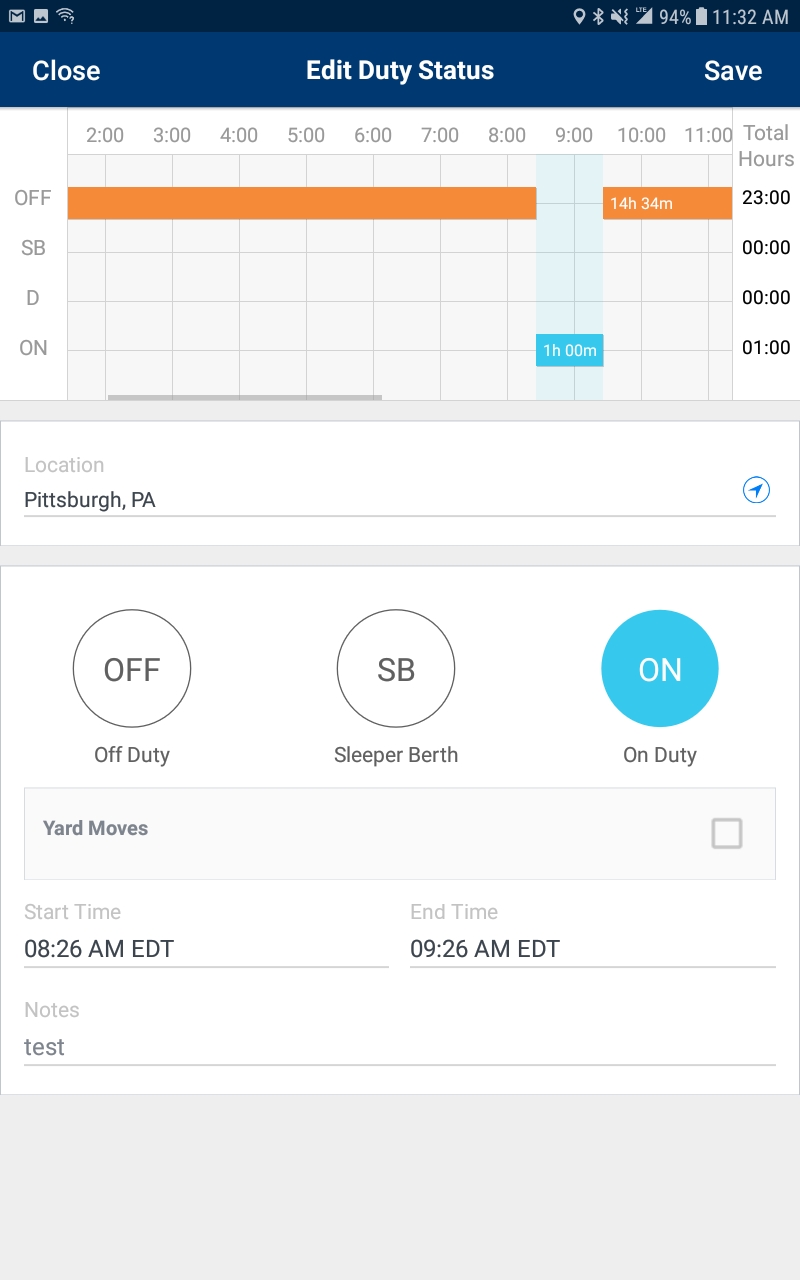Select the Off Duty status

coord(132,669)
